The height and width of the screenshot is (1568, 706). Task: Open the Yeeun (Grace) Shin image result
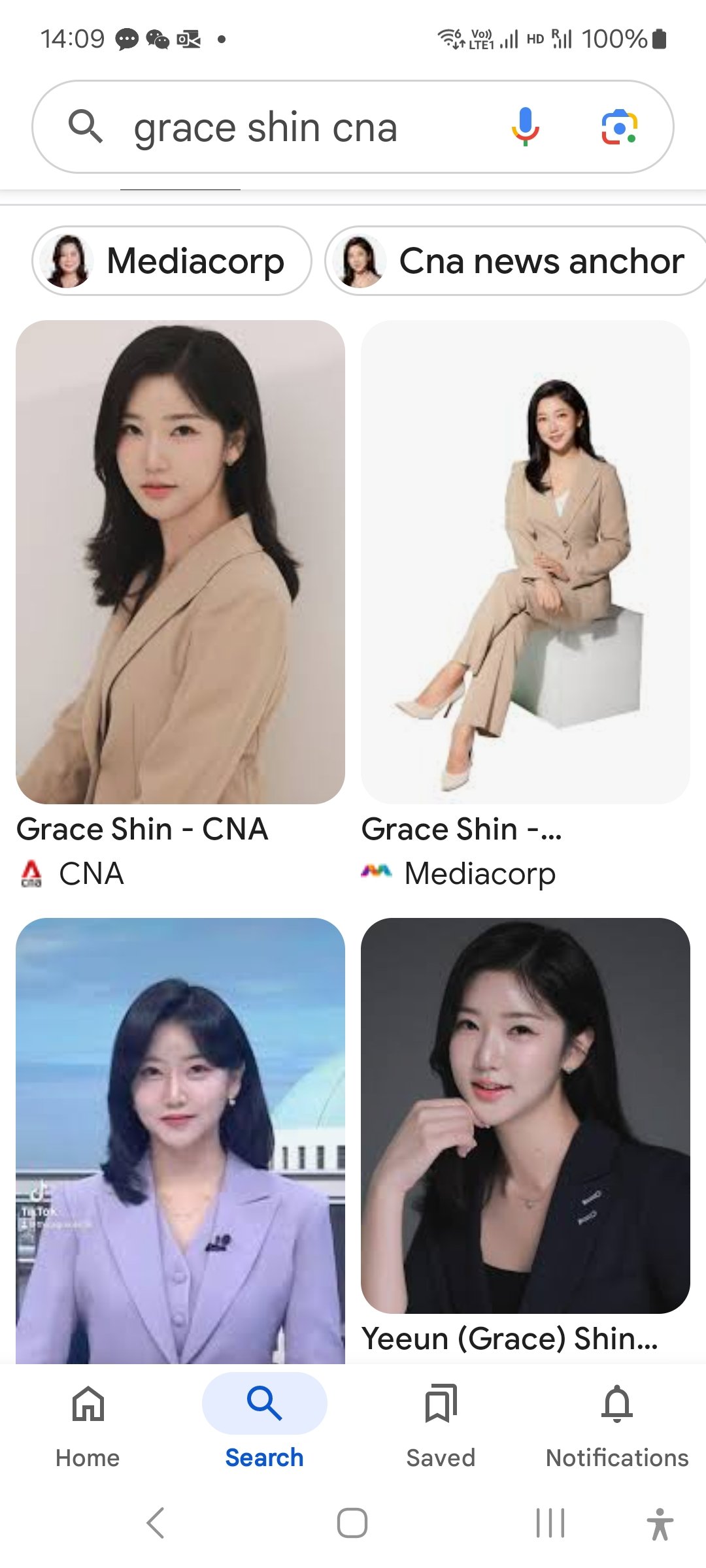coord(526,1117)
